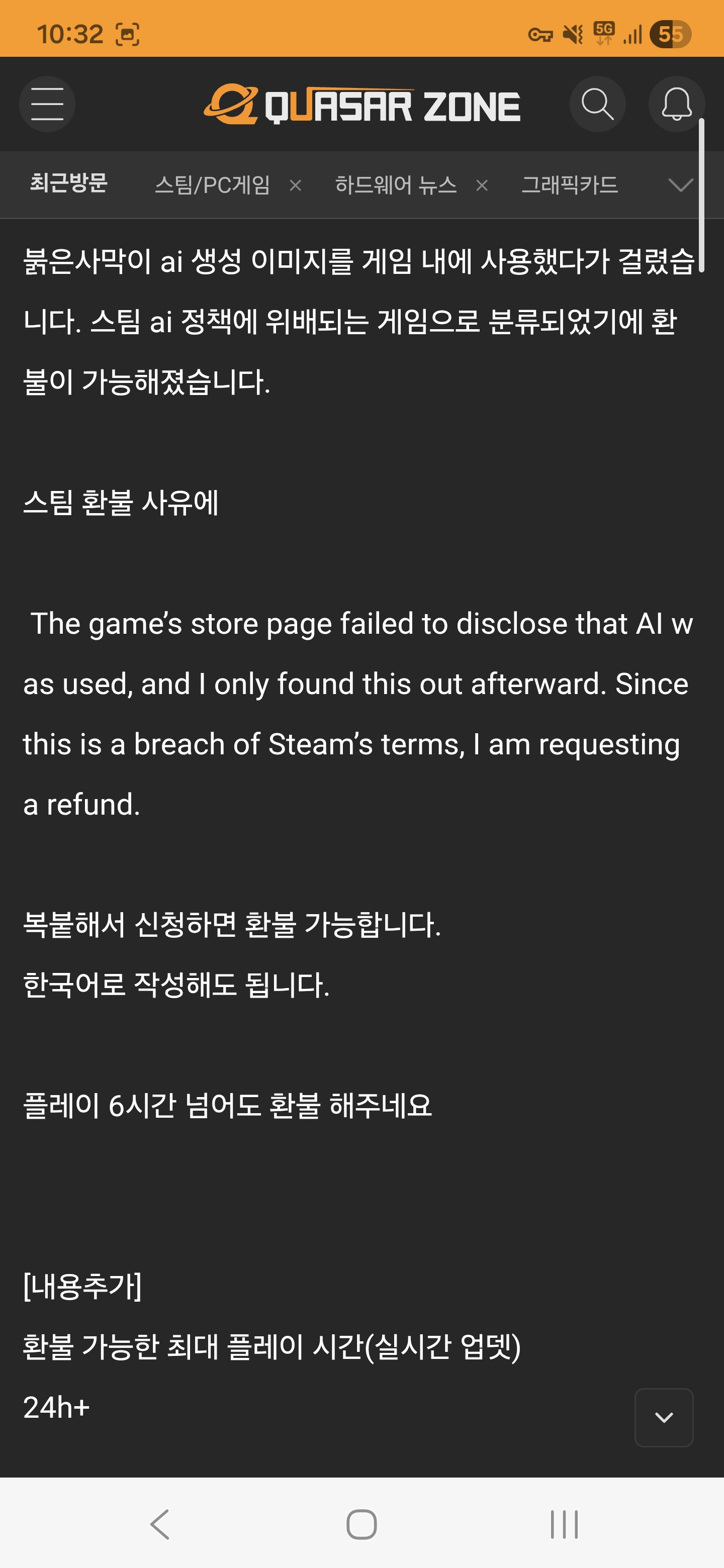Open the 그래픽카드 recent board
The height and width of the screenshot is (1568, 724).
569,184
